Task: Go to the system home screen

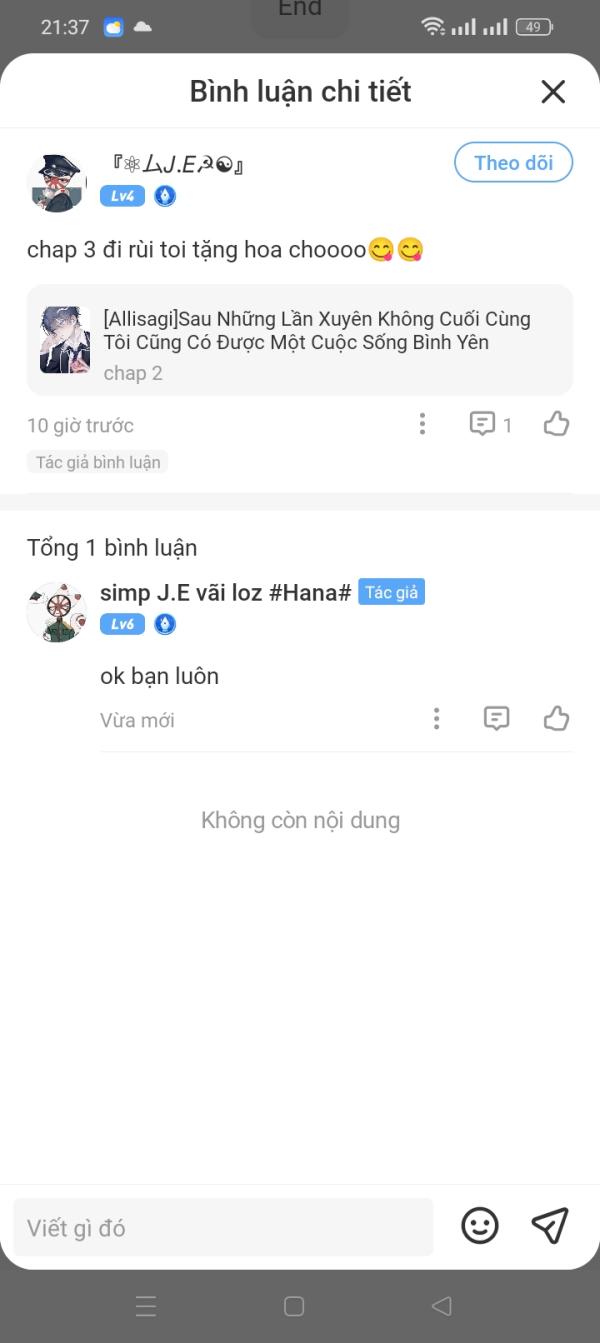Action: click(x=294, y=1306)
